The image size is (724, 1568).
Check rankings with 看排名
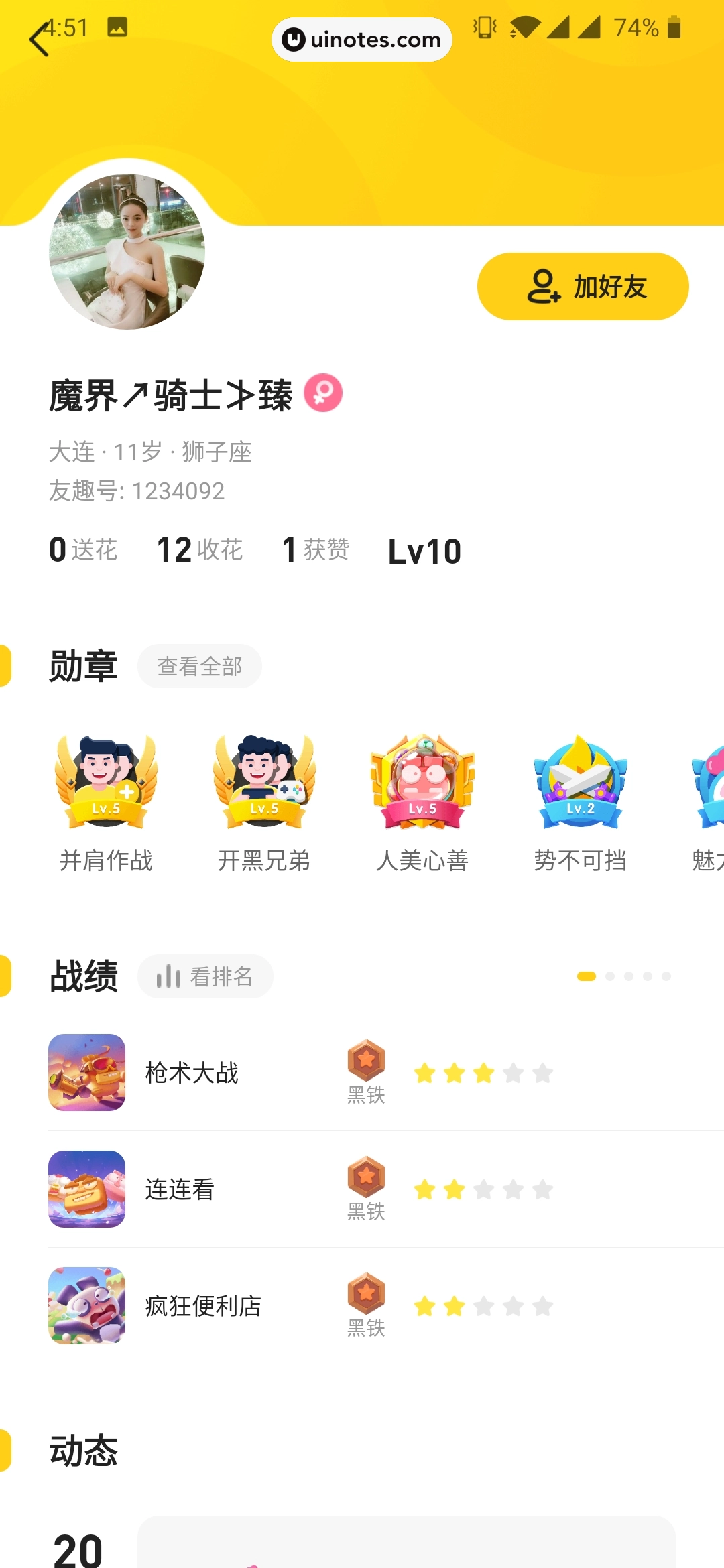click(205, 976)
